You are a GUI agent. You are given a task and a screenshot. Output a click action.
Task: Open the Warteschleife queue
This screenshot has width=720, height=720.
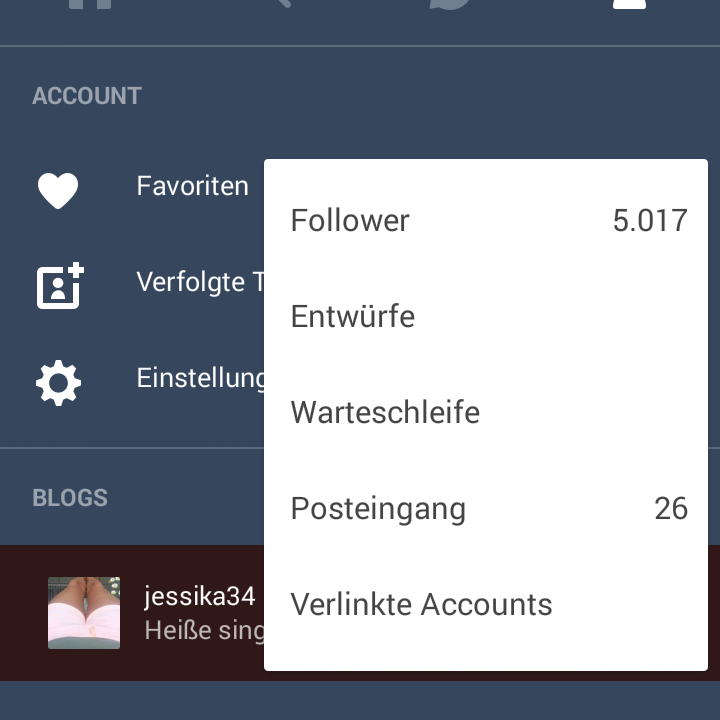pyautogui.click(x=485, y=412)
